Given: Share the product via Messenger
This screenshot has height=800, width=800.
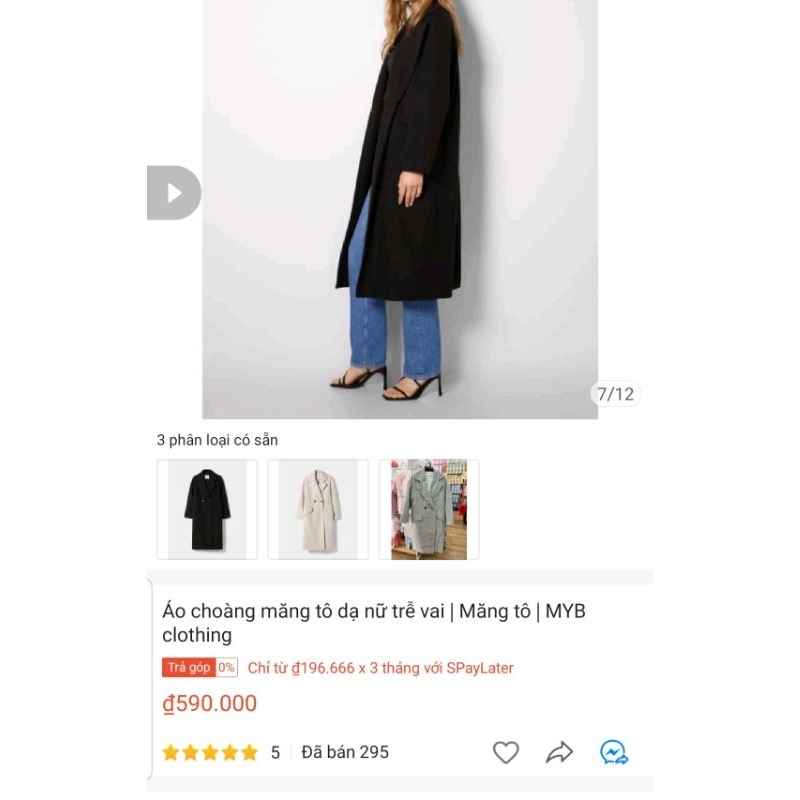Looking at the screenshot, I should [613, 752].
